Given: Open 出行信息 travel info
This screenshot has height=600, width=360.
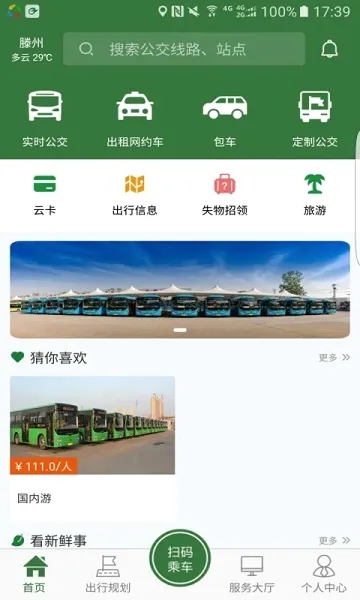Looking at the screenshot, I should point(135,195).
